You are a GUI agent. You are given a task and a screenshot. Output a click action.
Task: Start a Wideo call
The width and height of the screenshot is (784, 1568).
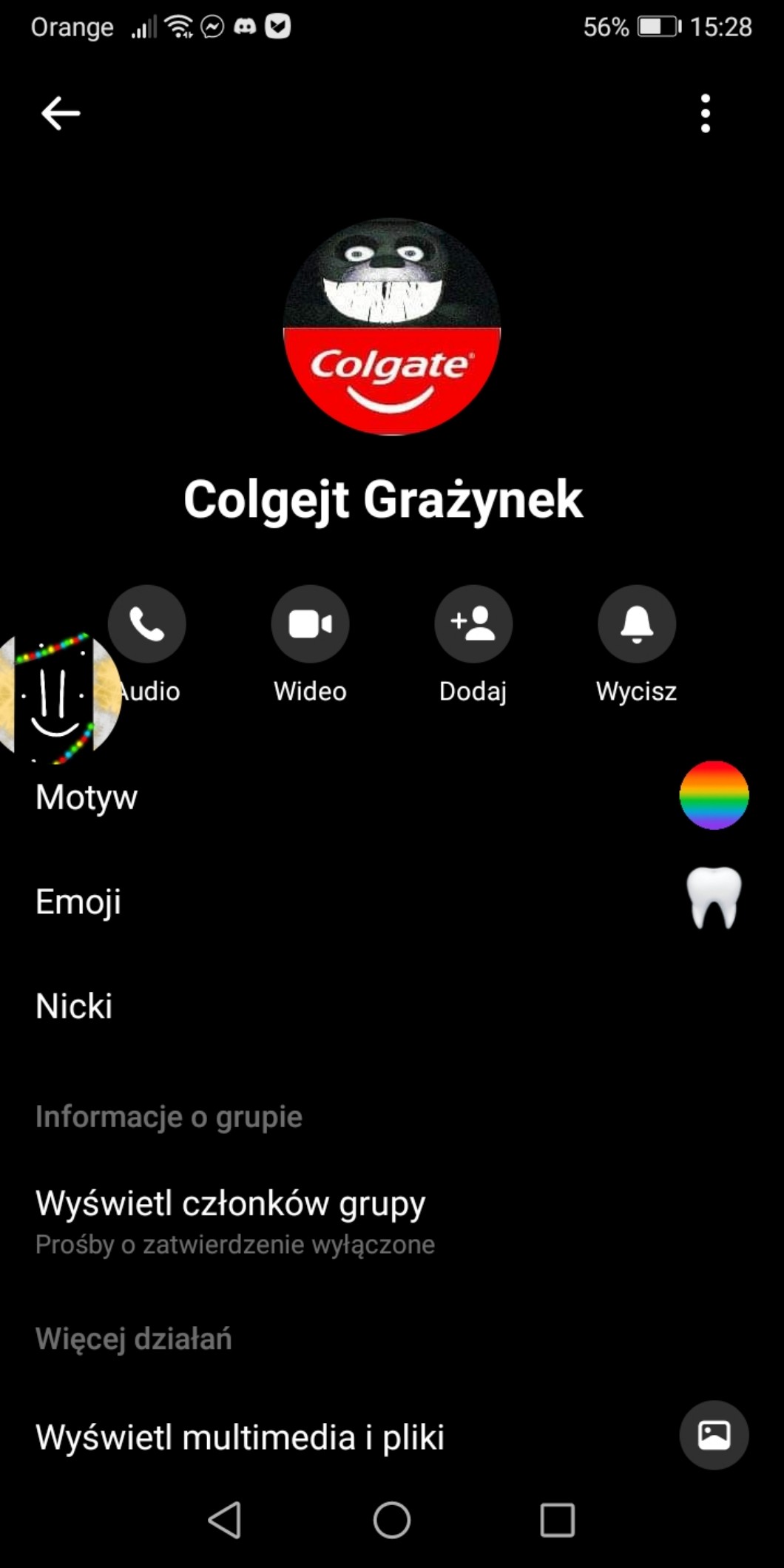click(310, 624)
